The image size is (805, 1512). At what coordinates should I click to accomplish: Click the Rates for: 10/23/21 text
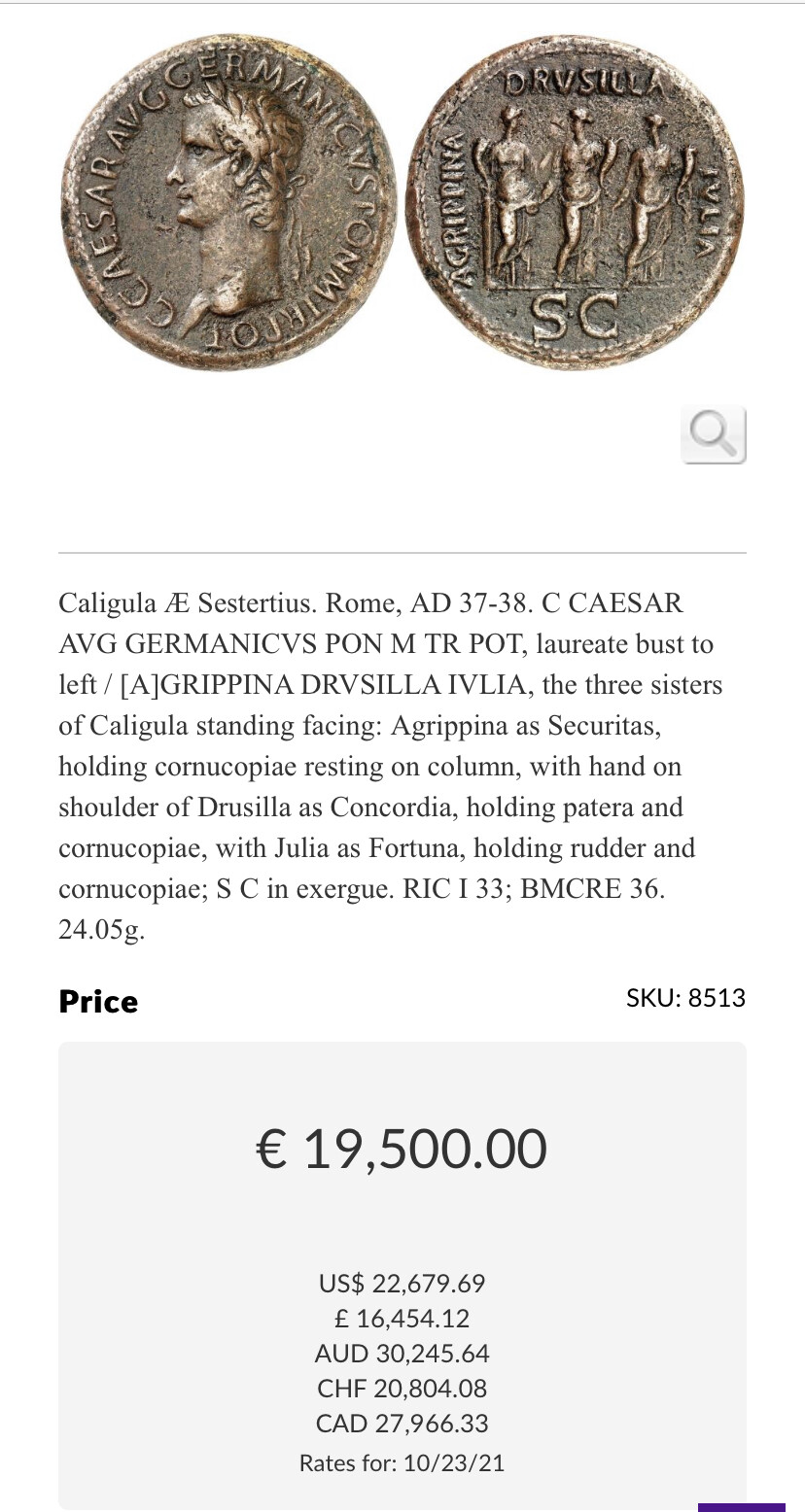(402, 1462)
